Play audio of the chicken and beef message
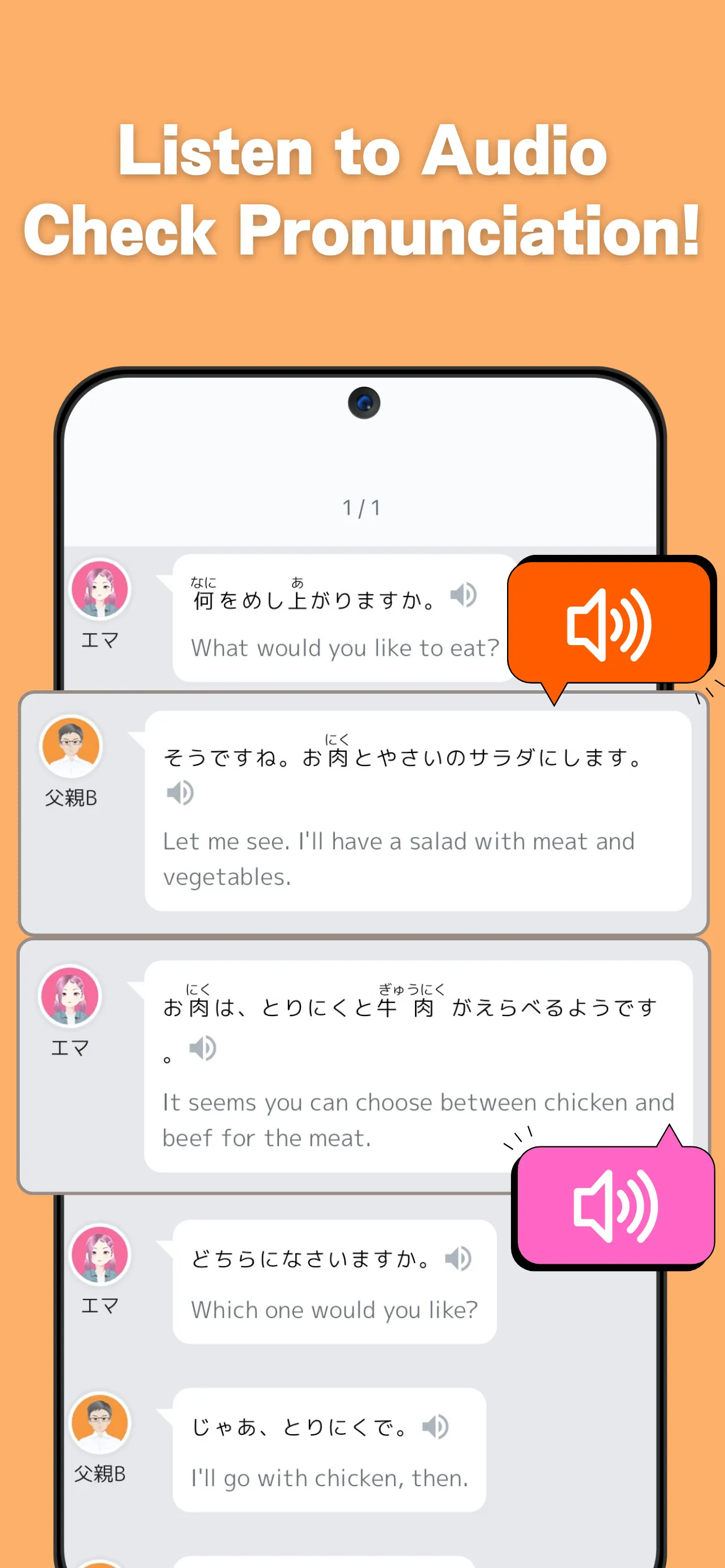725x1568 pixels. (x=203, y=1047)
